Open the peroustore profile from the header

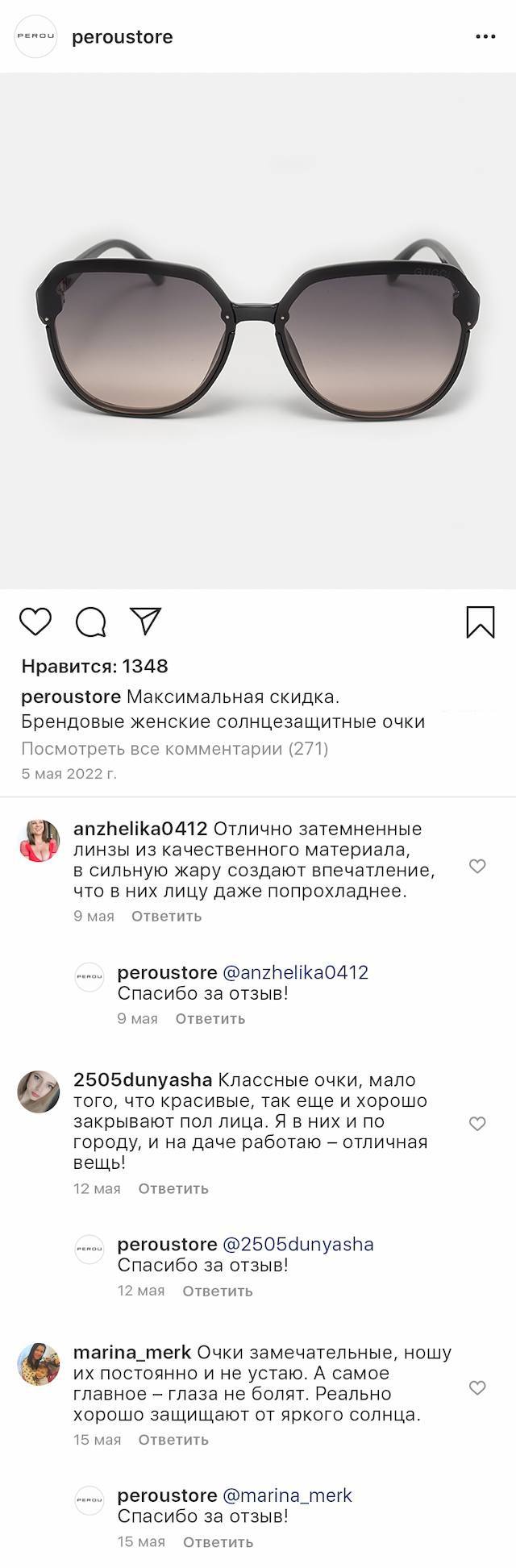click(x=122, y=37)
